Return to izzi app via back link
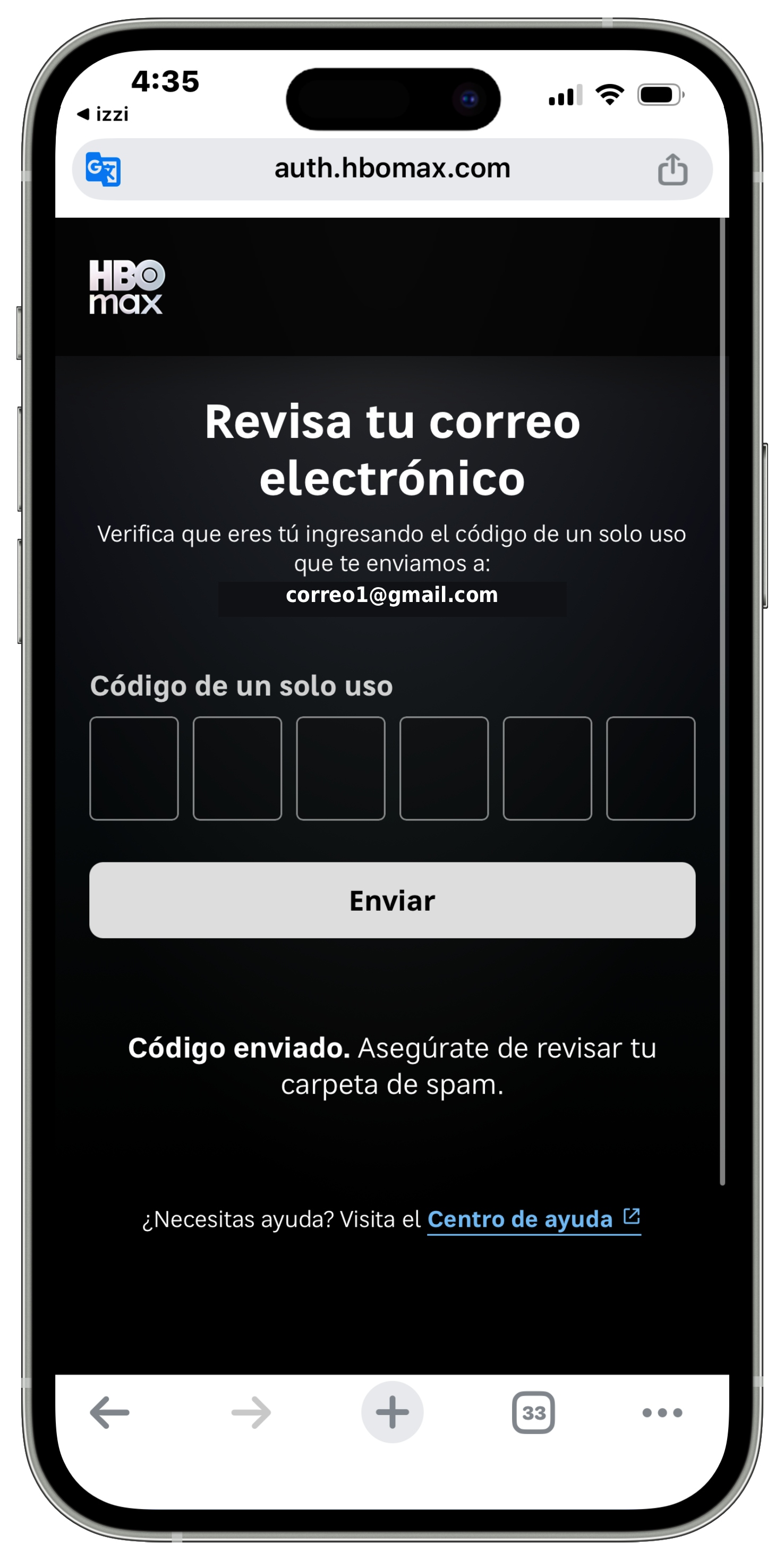The image size is (784, 1560). (103, 114)
